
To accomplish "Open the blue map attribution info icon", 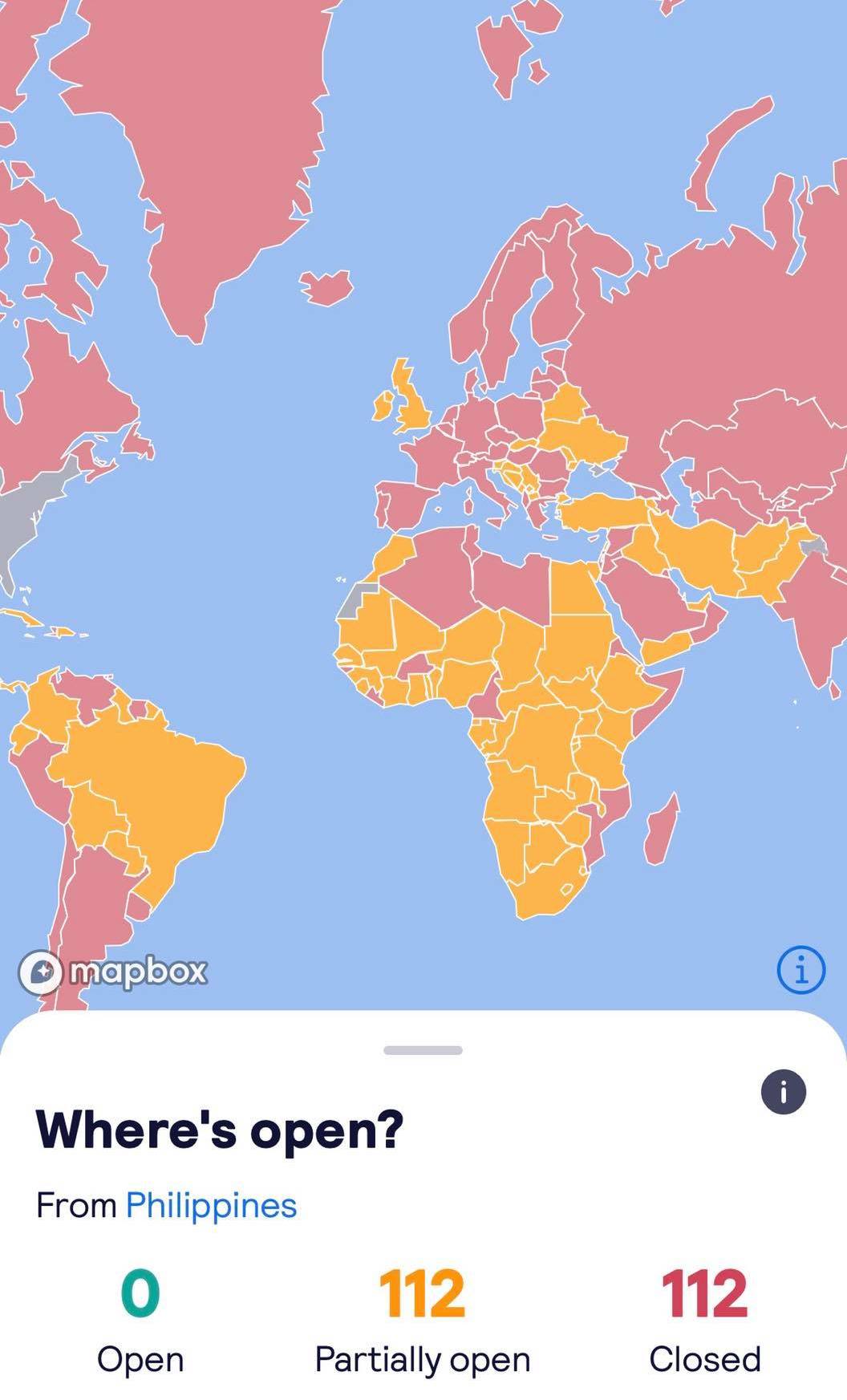I will pos(800,970).
